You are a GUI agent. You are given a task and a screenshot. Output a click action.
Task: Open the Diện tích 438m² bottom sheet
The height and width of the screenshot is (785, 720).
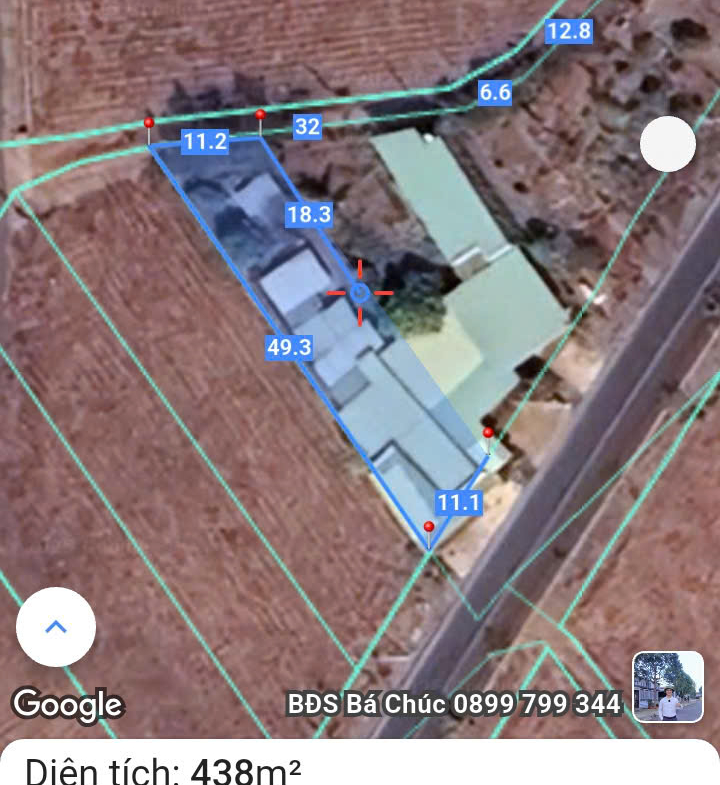[360, 768]
